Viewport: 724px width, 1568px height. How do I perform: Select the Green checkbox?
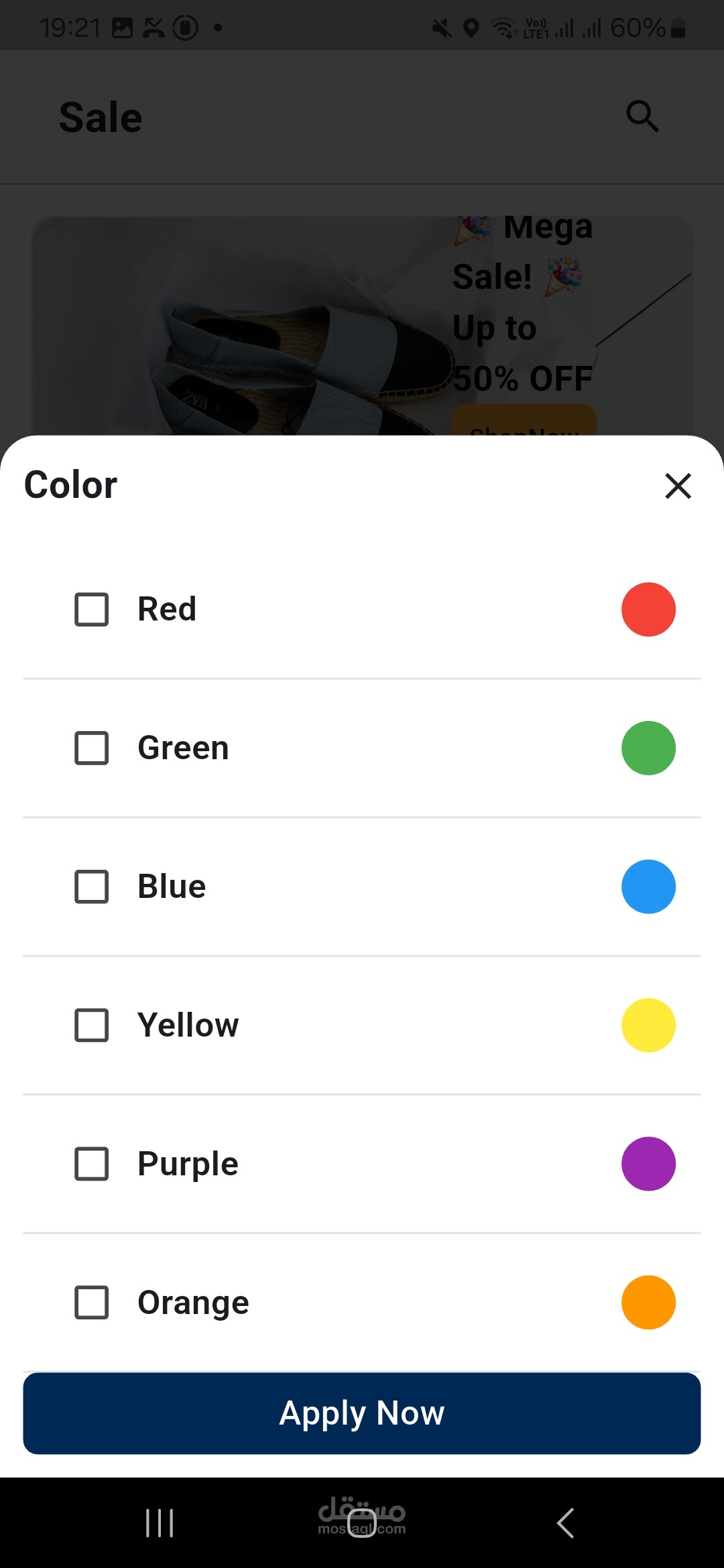[x=92, y=748]
